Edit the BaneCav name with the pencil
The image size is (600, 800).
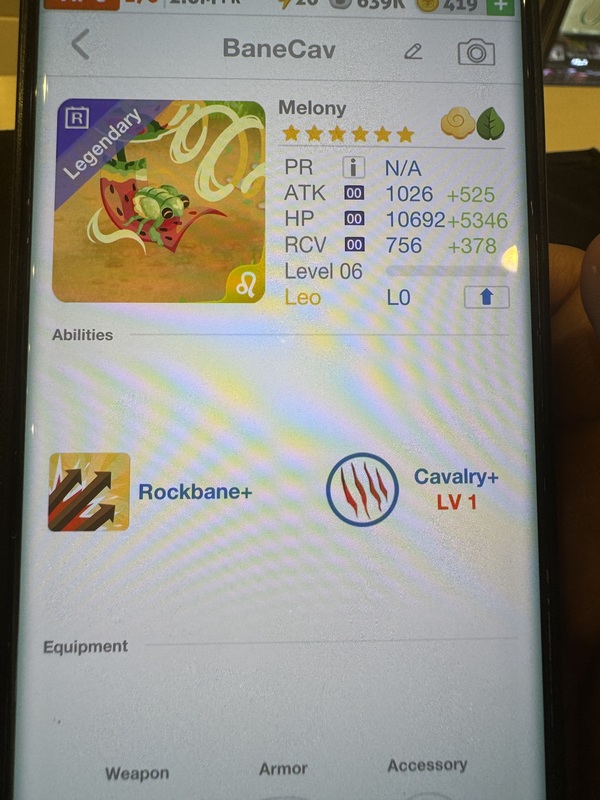413,50
